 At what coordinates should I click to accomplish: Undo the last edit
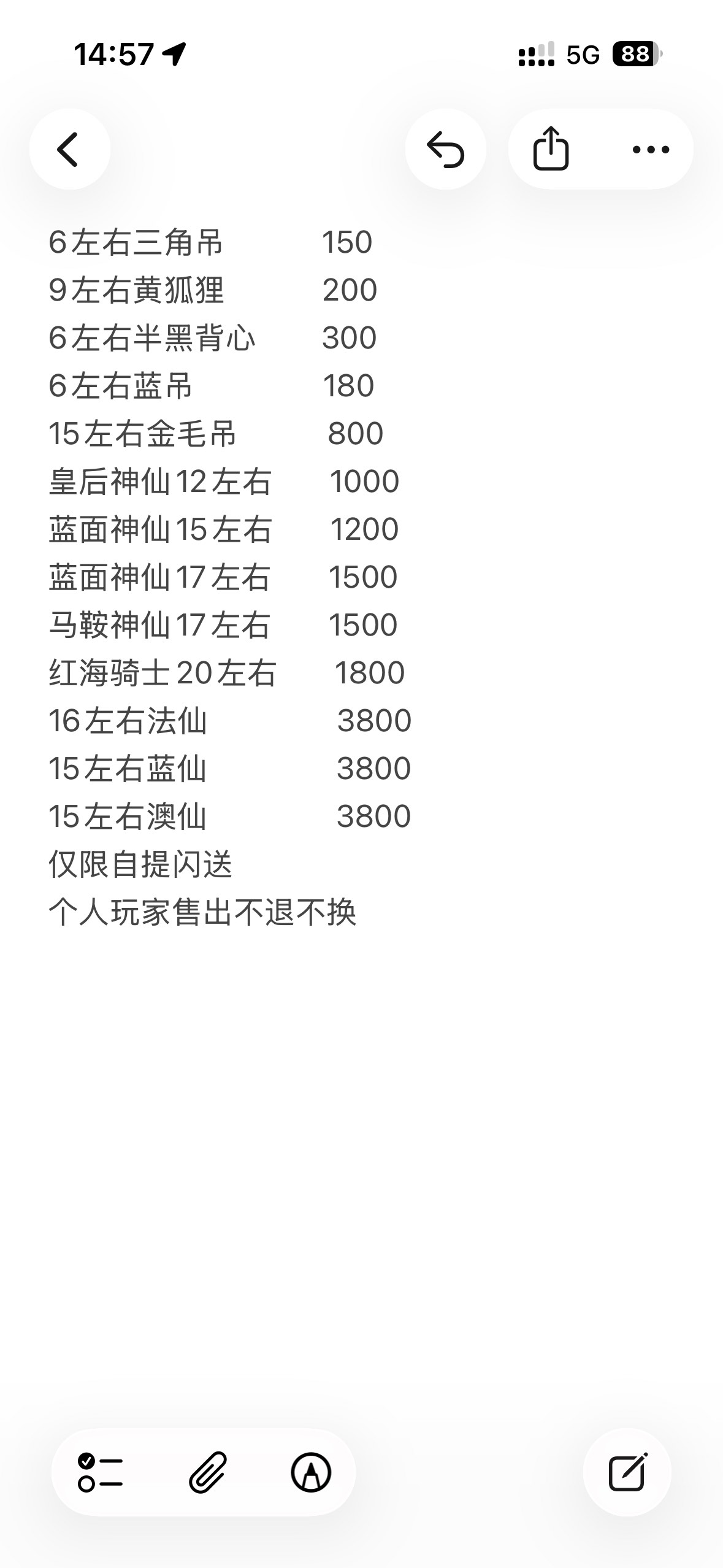[445, 149]
